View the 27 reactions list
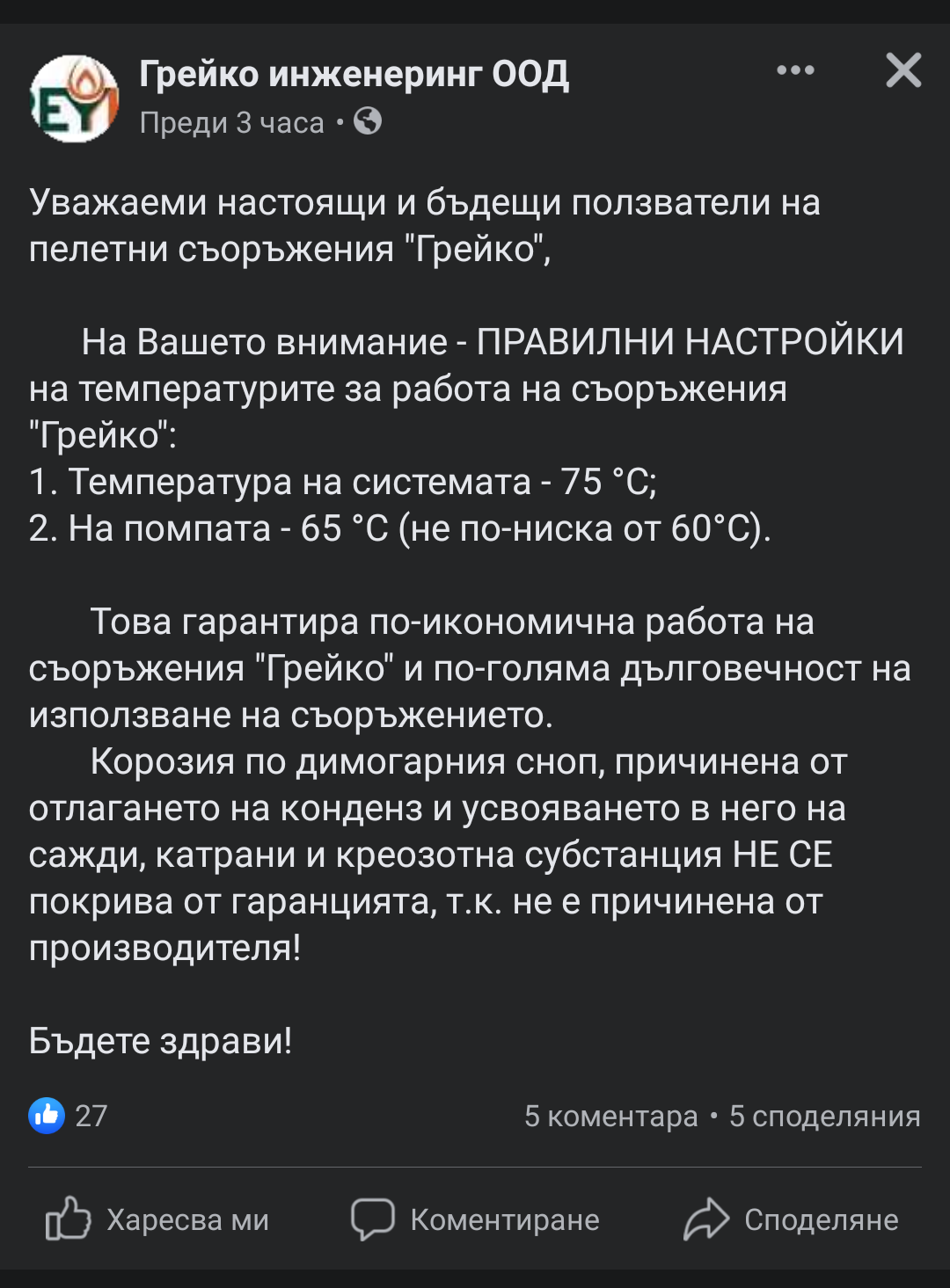Viewport: 950px width, 1288px height. coord(69,1116)
